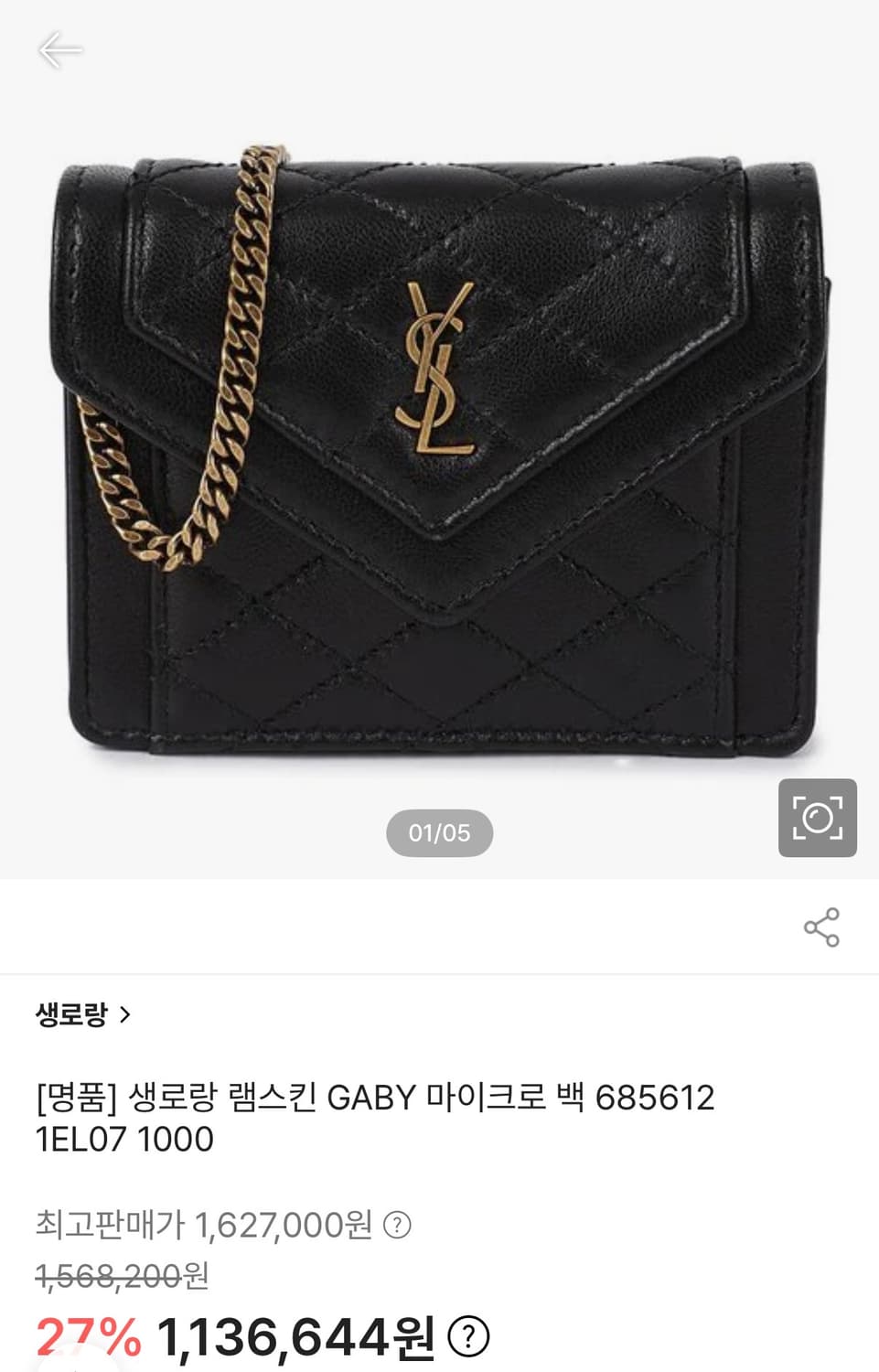Screen dimensions: 879x1372
Task: Tap the share network symbol below the photo
Action: (x=822, y=927)
